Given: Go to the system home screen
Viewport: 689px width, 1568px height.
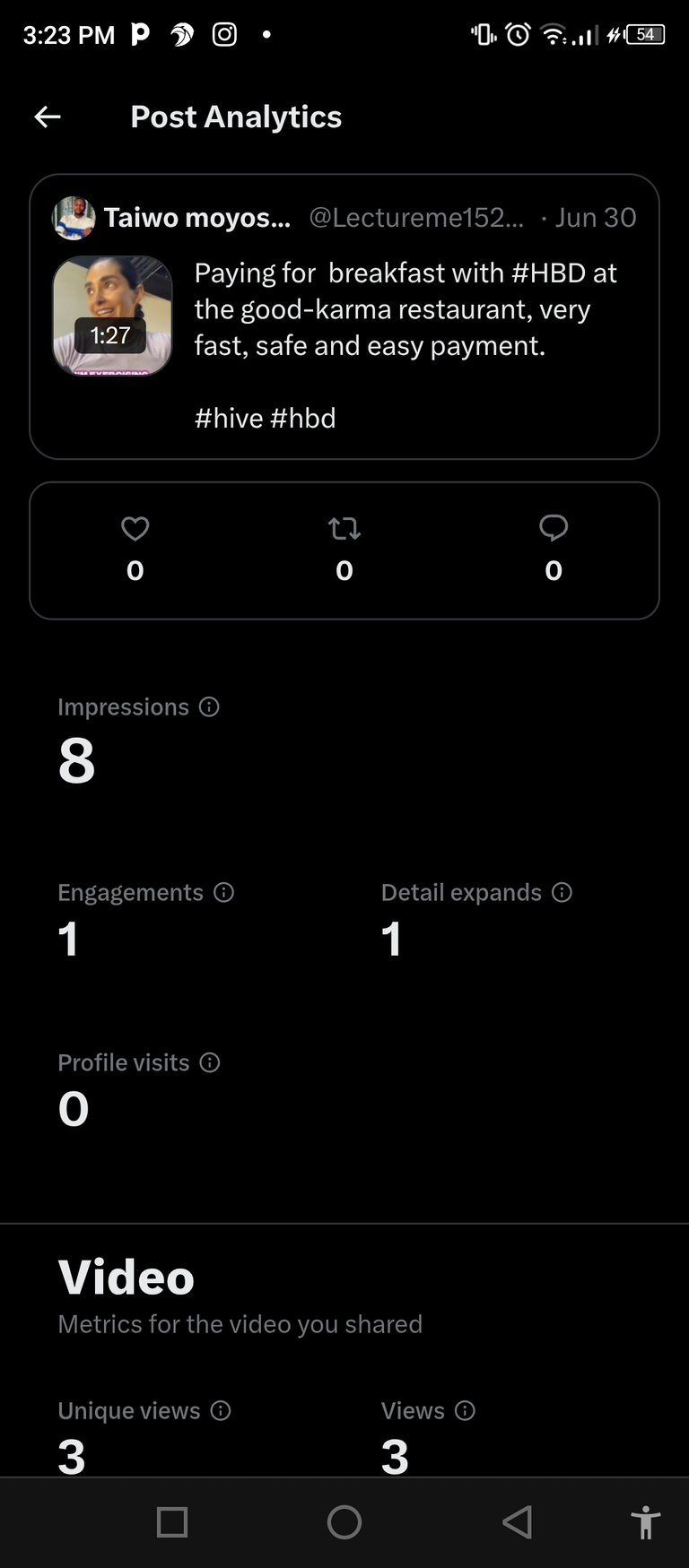Looking at the screenshot, I should coord(344,1522).
